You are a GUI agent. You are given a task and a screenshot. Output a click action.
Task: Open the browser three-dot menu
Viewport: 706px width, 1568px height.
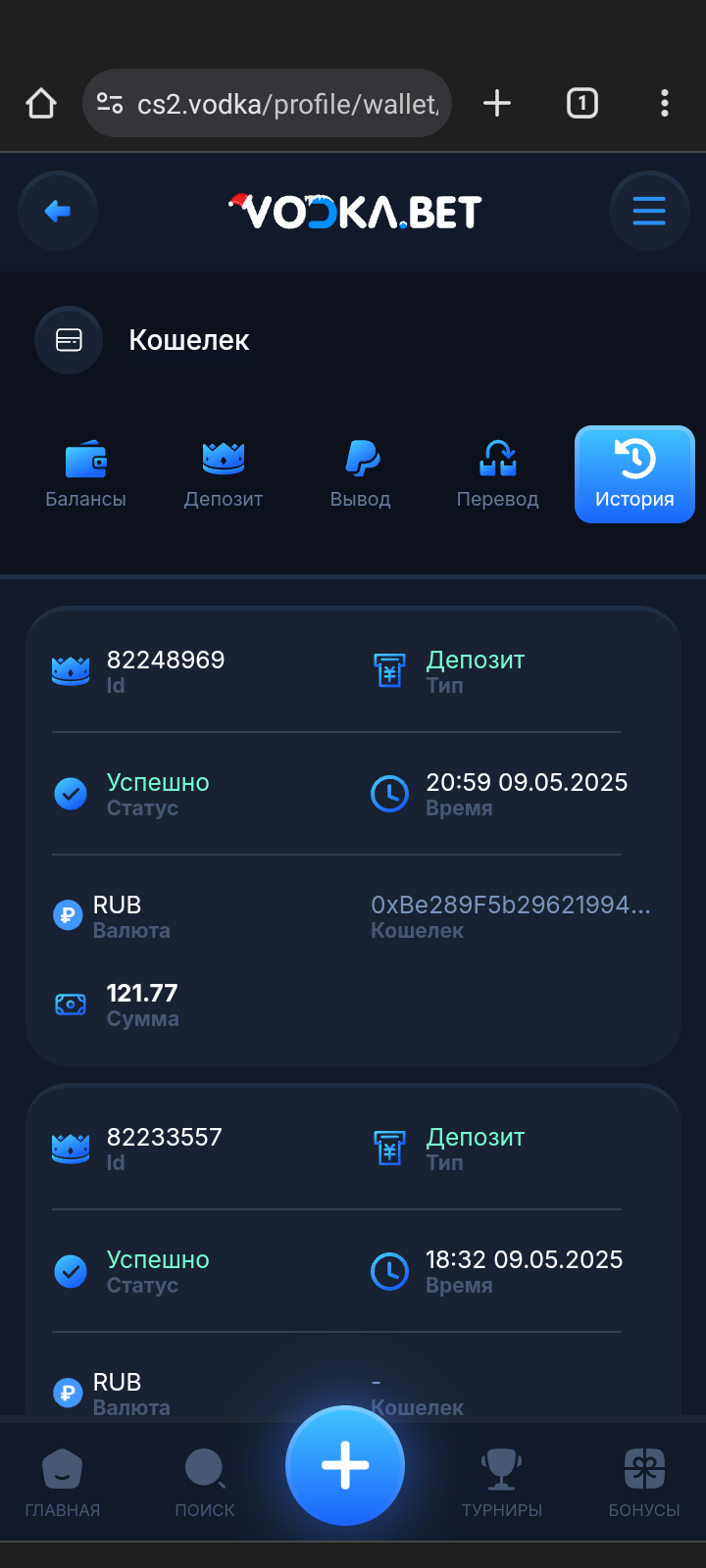coord(665,103)
